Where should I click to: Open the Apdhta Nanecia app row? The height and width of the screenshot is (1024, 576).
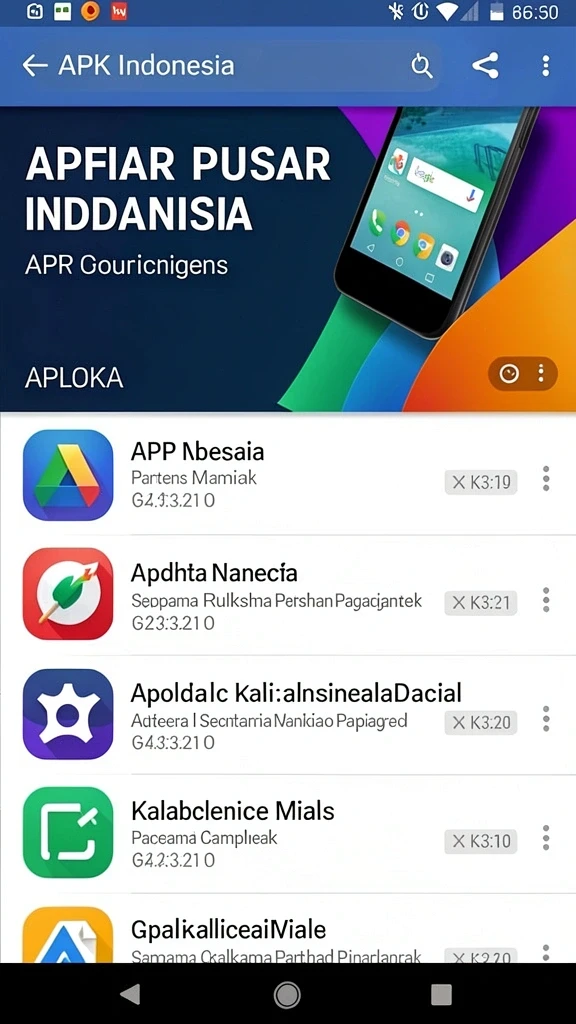tap(288, 594)
